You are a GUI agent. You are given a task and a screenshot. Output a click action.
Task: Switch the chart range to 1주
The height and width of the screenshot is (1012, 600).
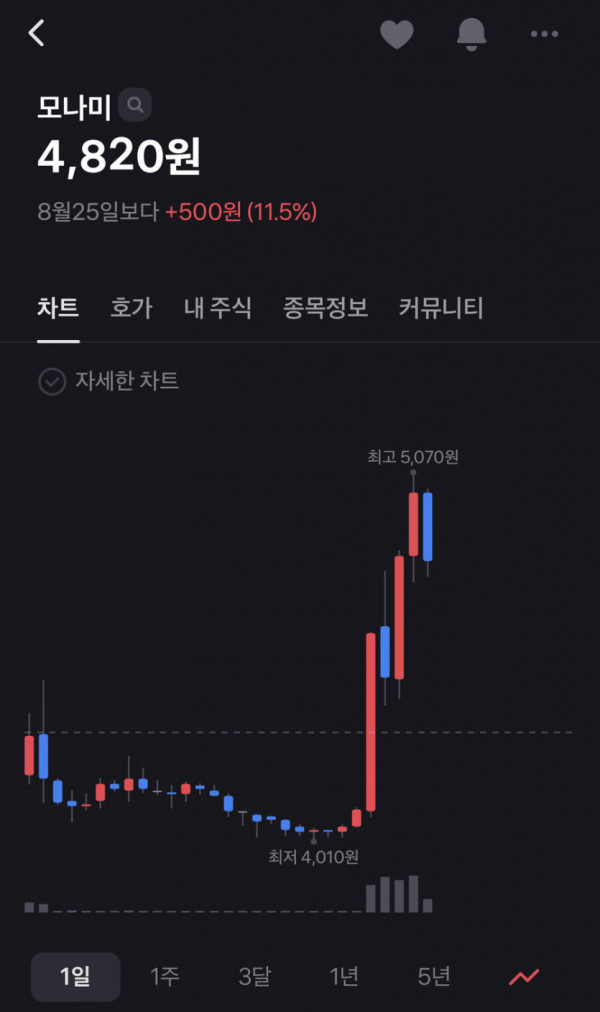click(165, 976)
